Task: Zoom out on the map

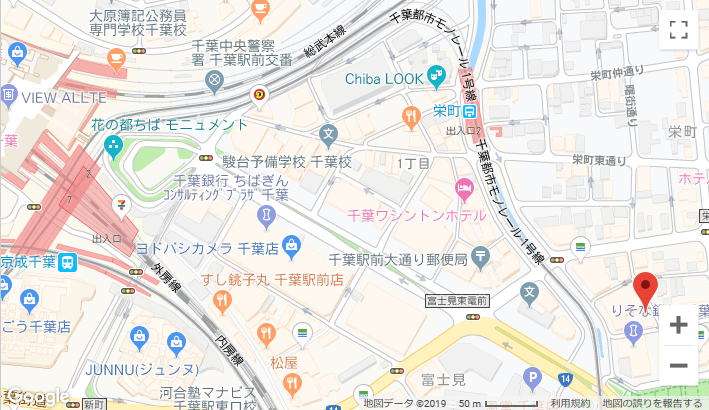Action: click(678, 365)
